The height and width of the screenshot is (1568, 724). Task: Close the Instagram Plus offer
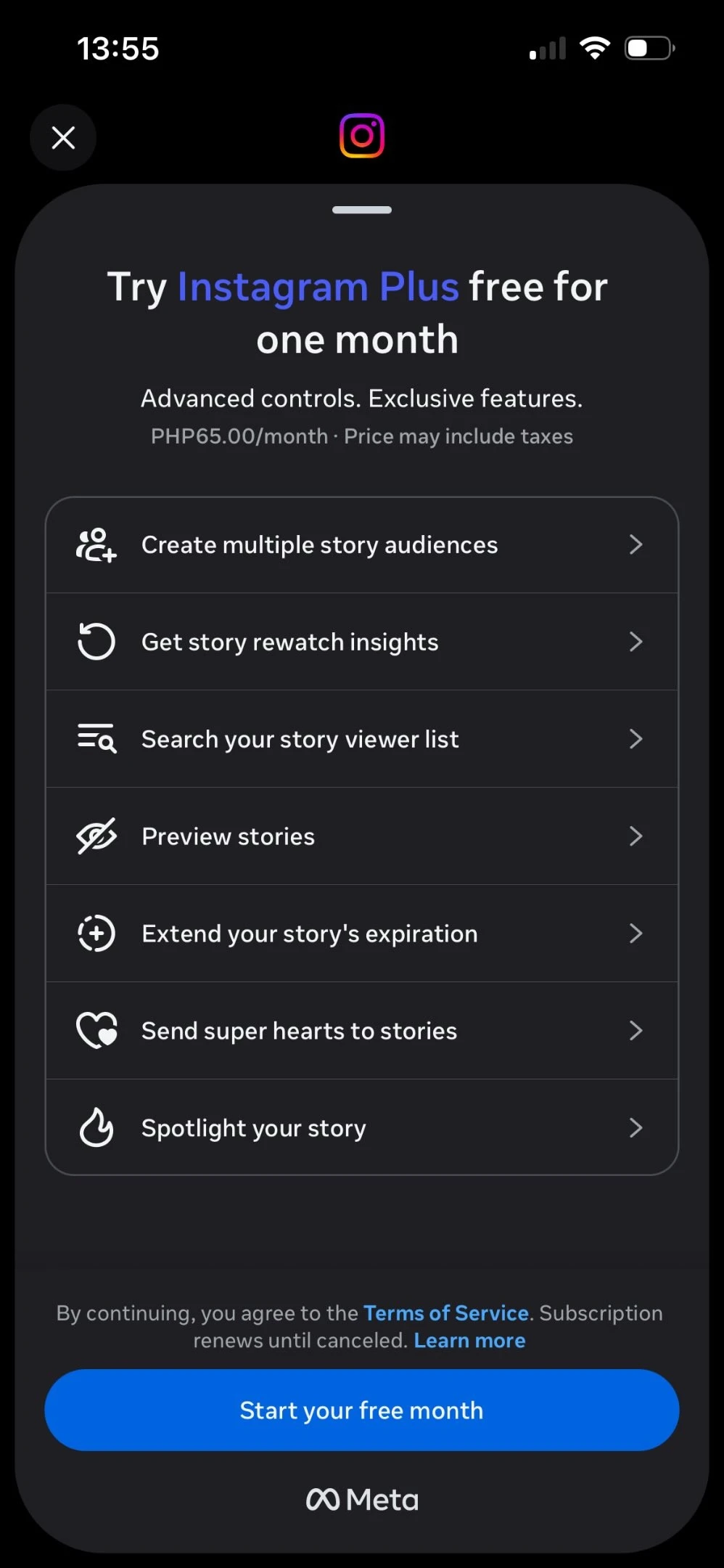(63, 138)
